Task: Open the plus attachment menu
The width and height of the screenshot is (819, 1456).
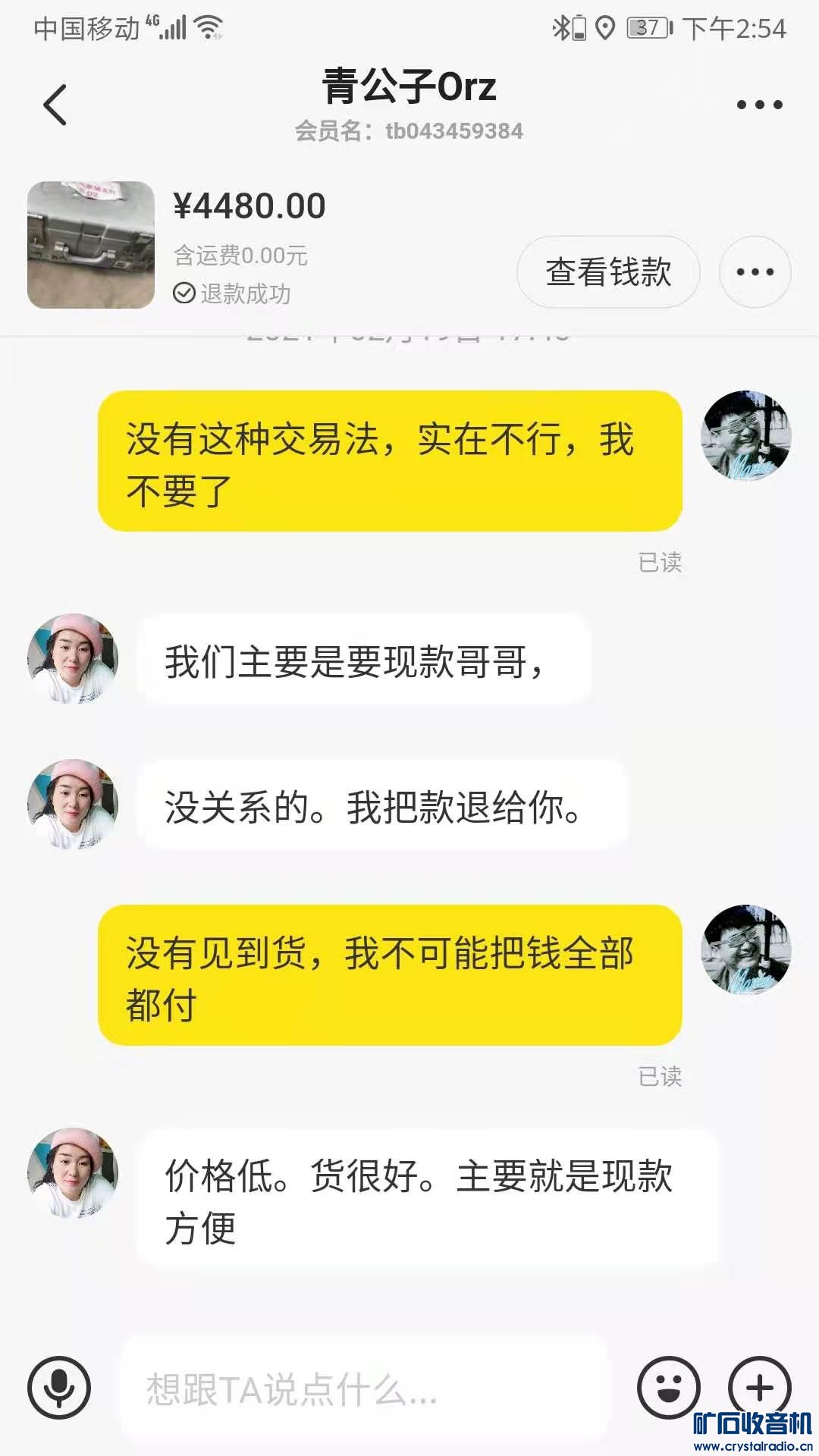Action: (759, 1388)
